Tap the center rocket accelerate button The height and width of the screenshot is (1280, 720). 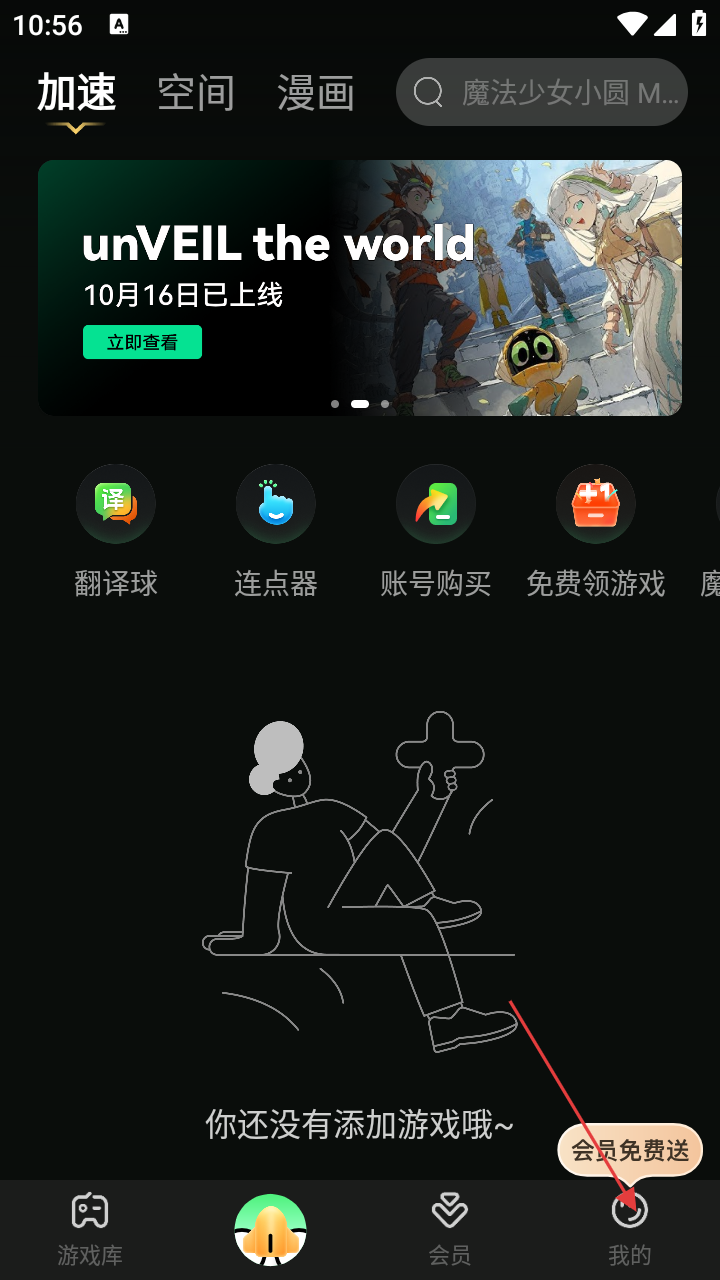click(270, 1230)
